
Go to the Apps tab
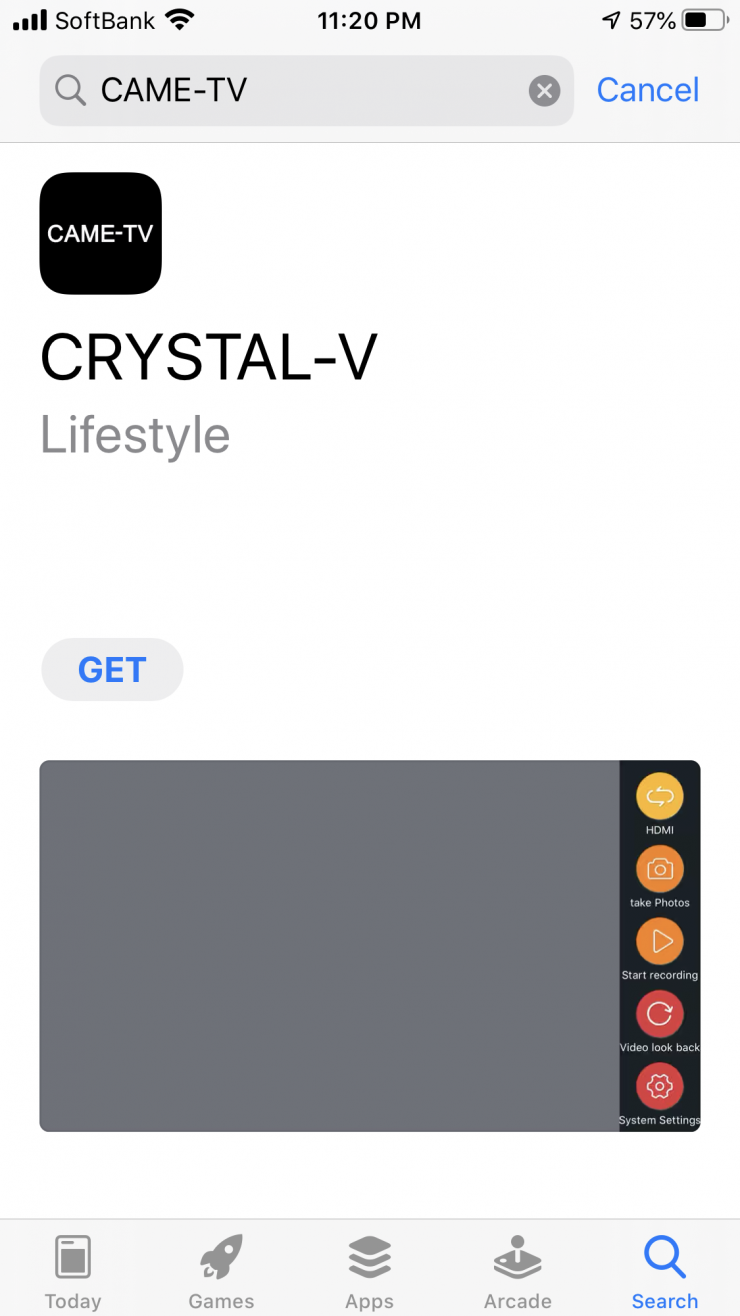click(x=369, y=1270)
